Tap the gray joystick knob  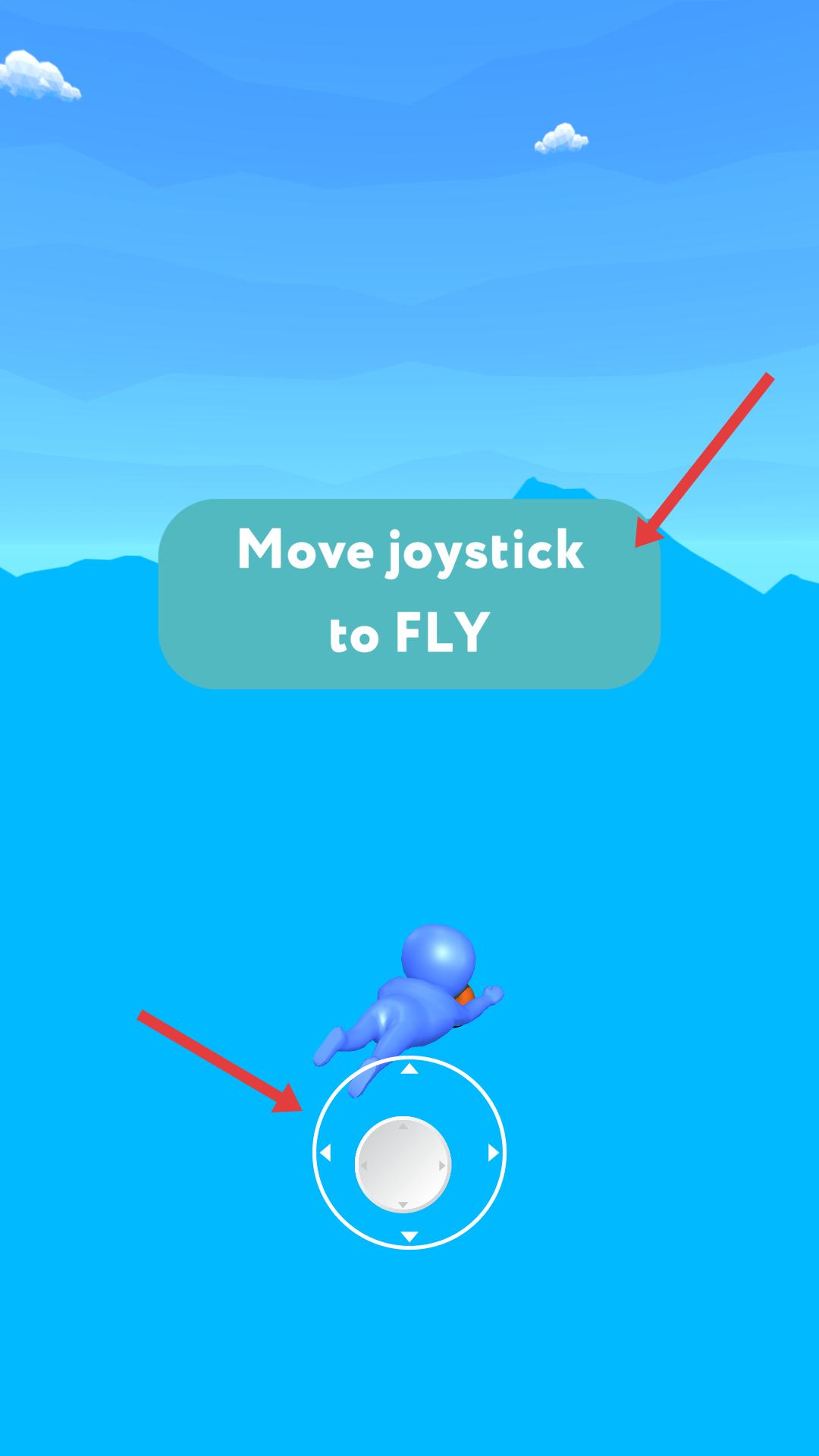pos(403,1165)
